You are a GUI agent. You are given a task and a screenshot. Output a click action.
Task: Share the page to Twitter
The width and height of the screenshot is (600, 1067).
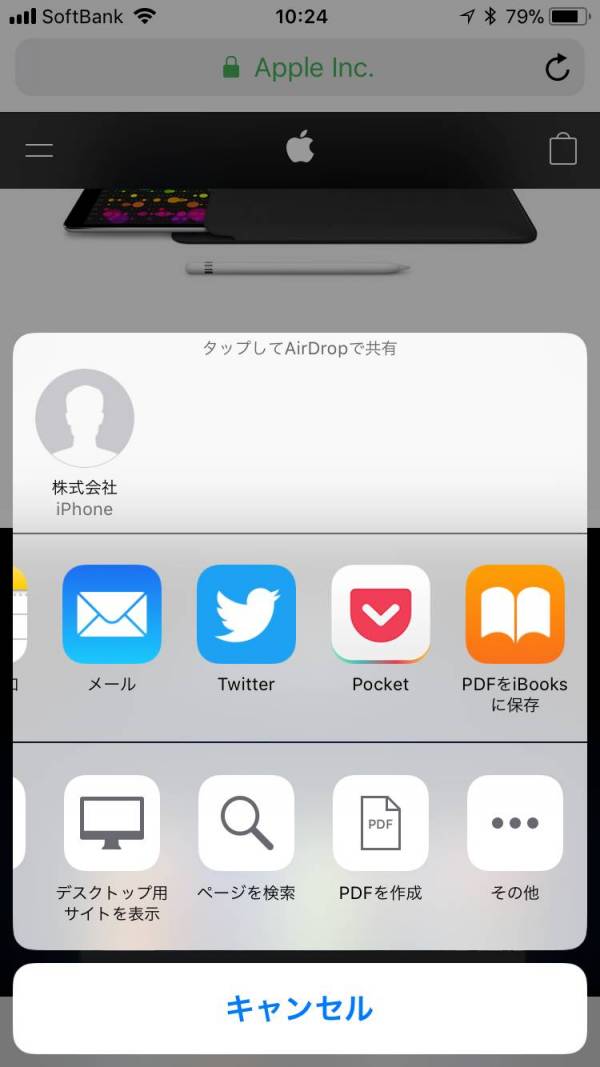[246, 614]
